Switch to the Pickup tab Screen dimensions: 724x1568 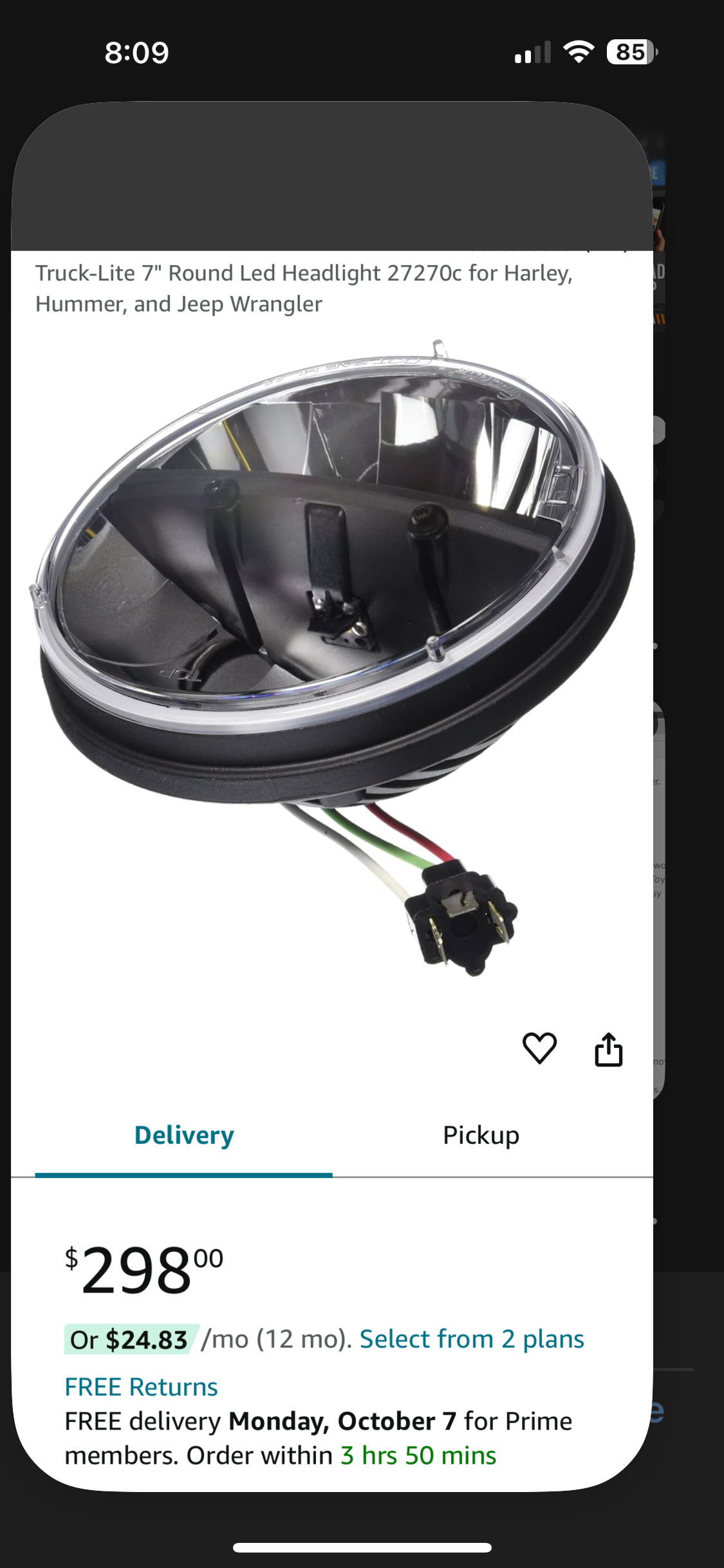tap(481, 1135)
